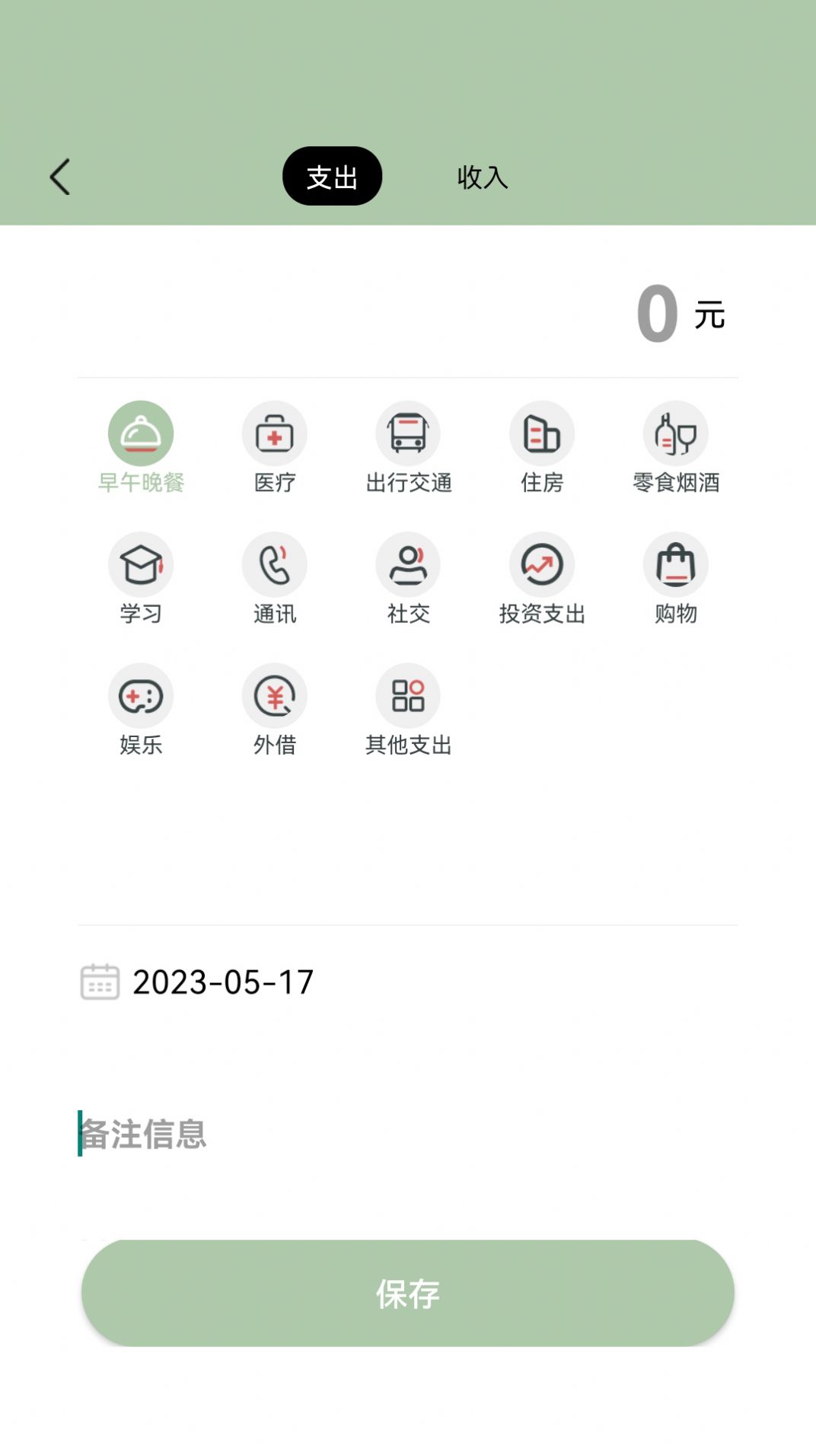
Task: Pick the 投资支出 investment expense icon
Action: [542, 564]
